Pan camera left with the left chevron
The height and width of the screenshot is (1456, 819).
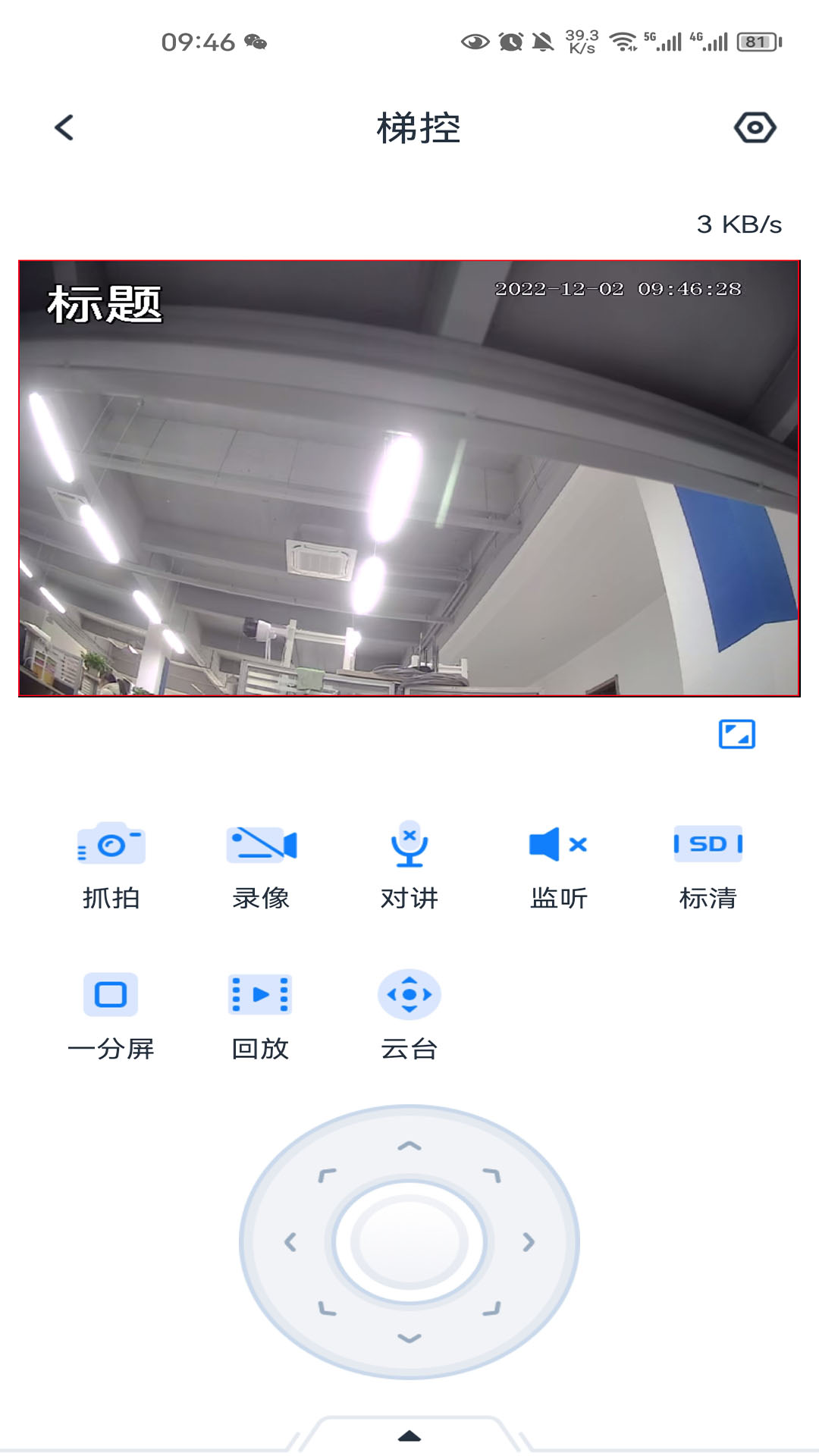click(x=290, y=1241)
